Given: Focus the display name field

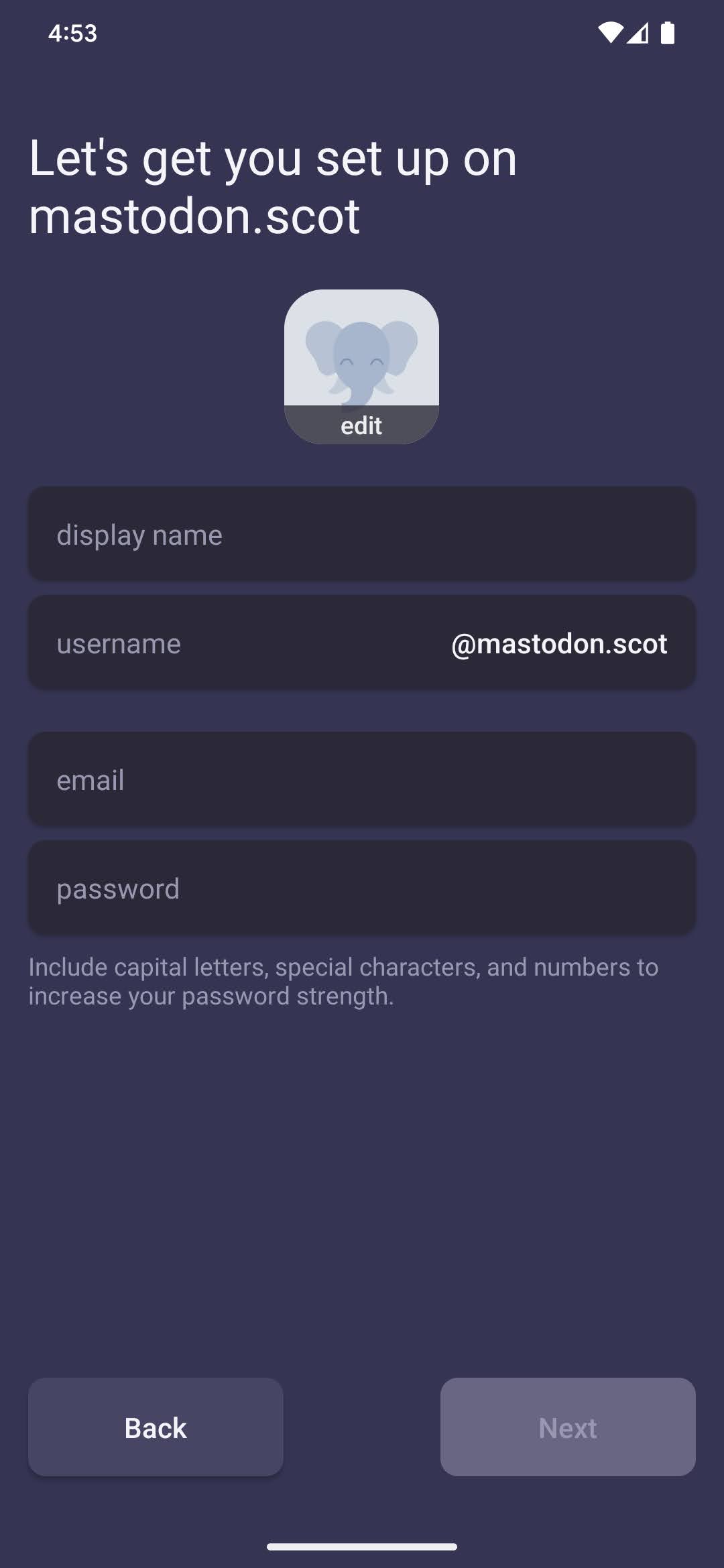Looking at the screenshot, I should point(361,535).
